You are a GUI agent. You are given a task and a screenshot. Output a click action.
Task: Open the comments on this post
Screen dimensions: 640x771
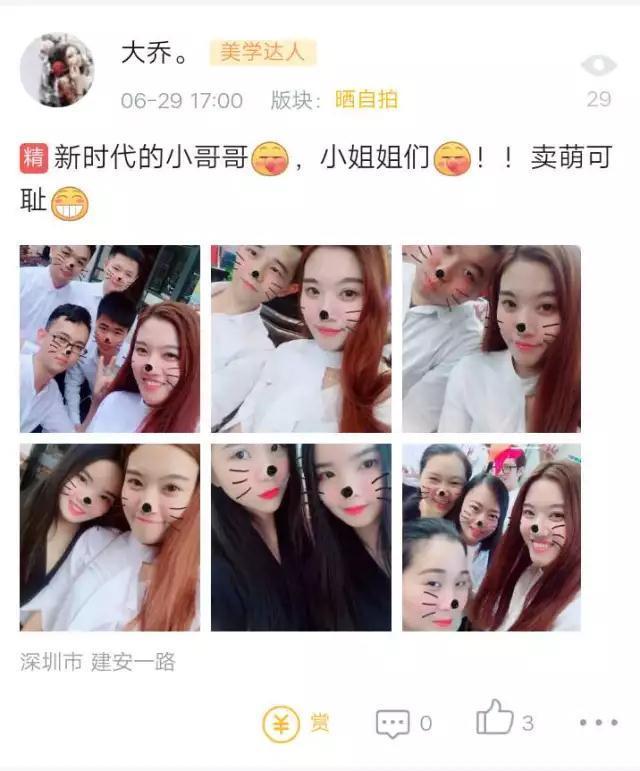(403, 723)
